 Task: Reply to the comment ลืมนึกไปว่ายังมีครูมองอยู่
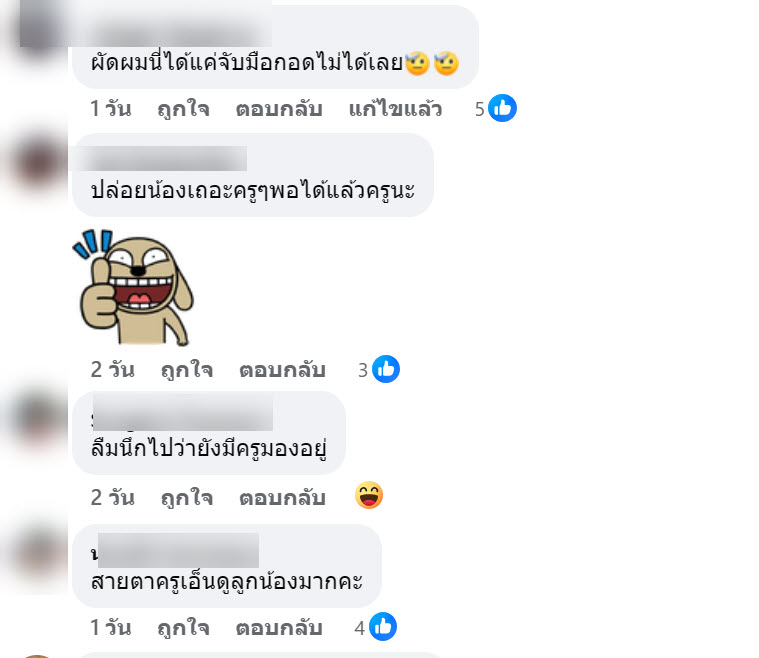[x=282, y=497]
